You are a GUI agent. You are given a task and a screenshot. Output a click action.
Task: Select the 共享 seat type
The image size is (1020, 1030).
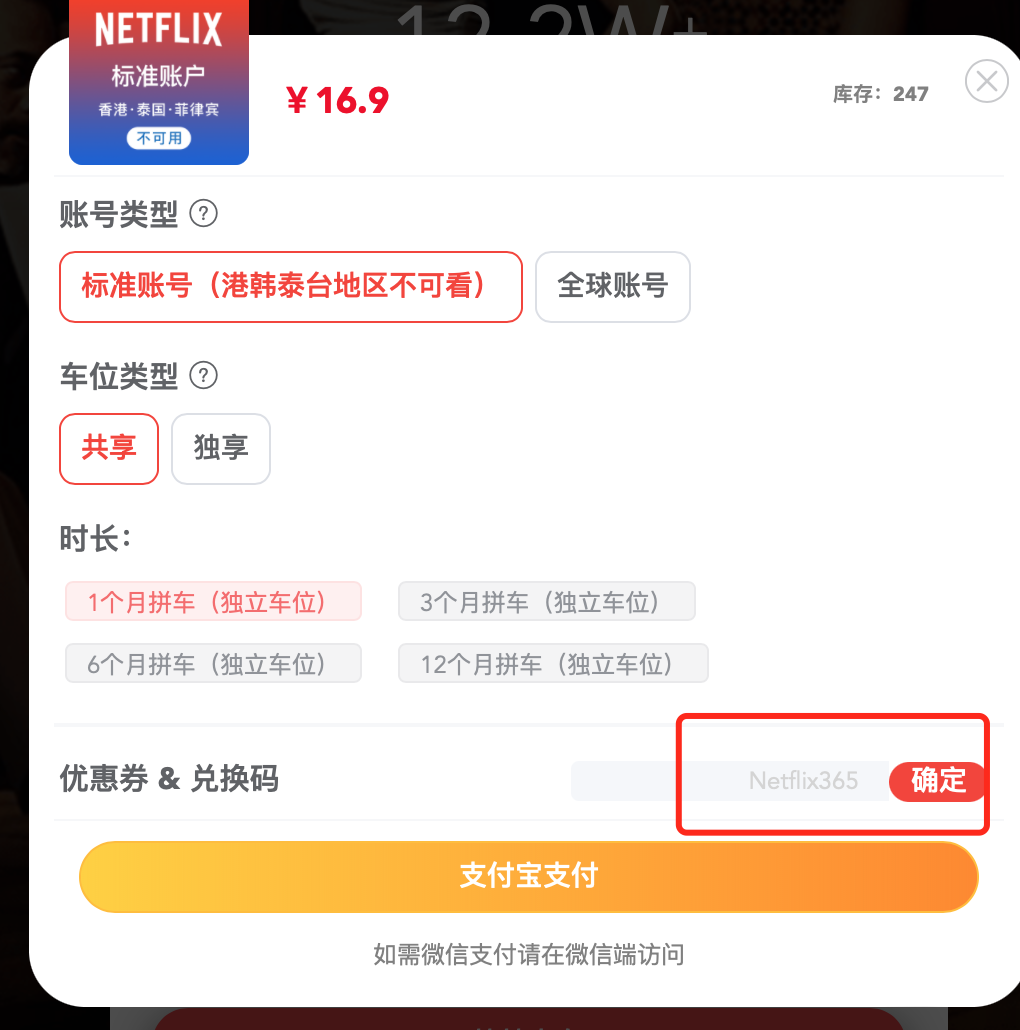click(109, 448)
